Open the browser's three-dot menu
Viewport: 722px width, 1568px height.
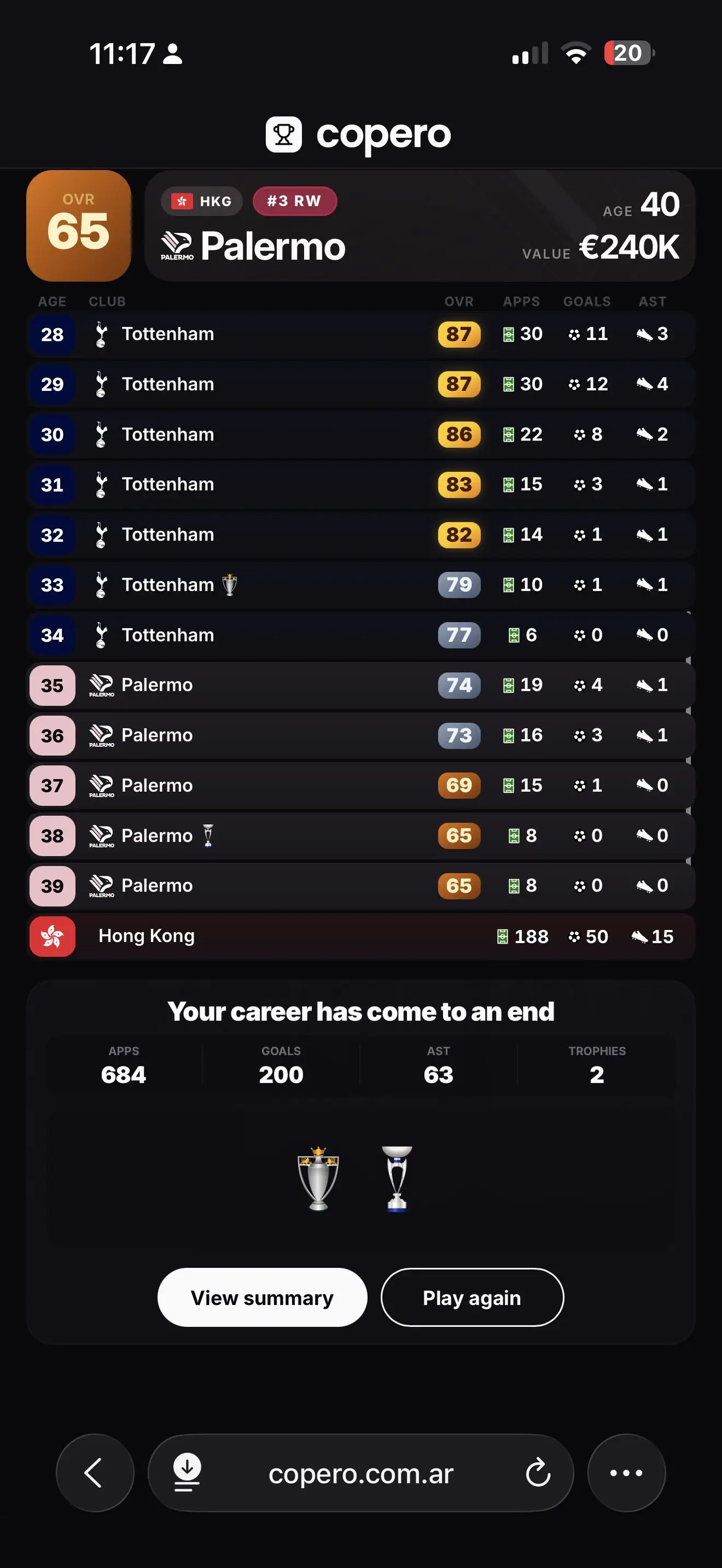[x=626, y=1472]
